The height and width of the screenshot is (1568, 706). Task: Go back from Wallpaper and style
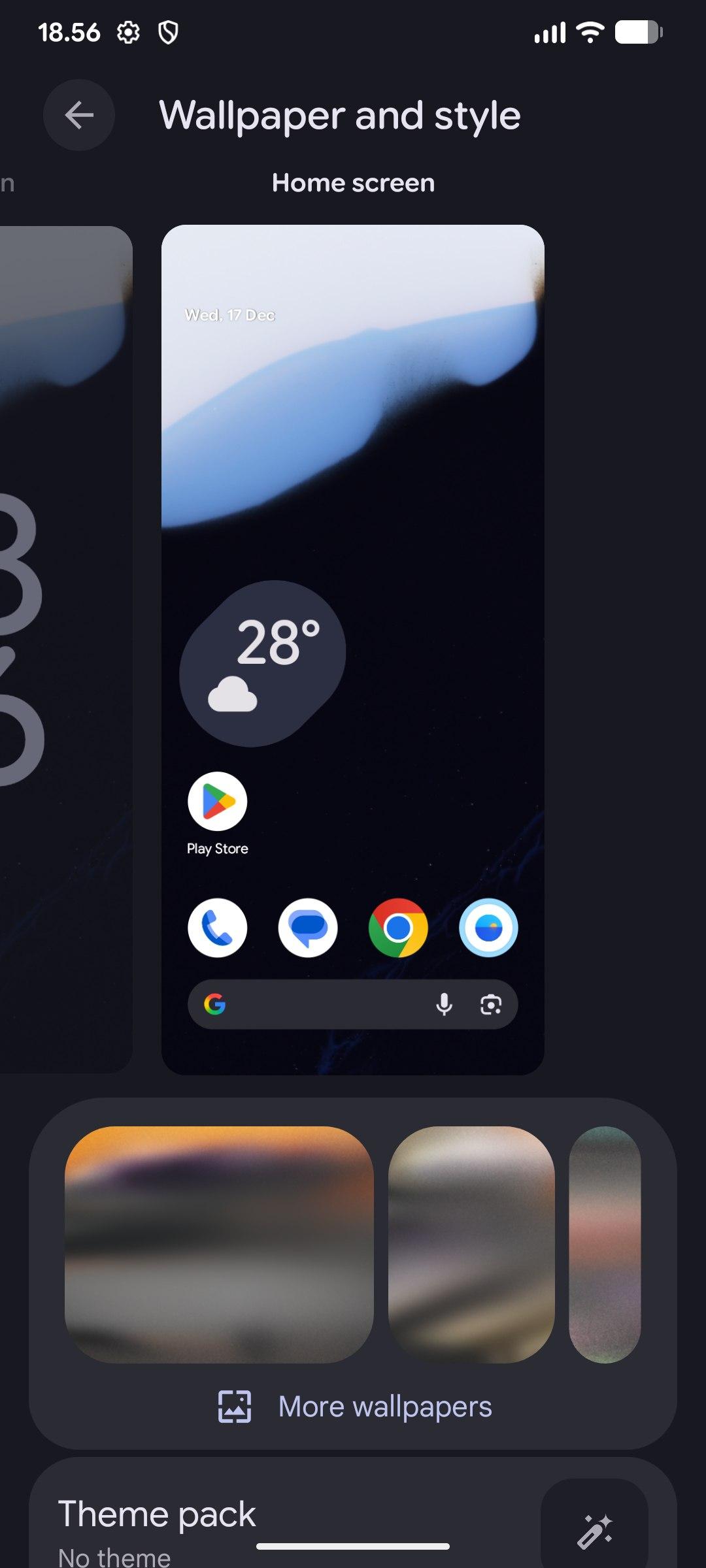(x=79, y=116)
